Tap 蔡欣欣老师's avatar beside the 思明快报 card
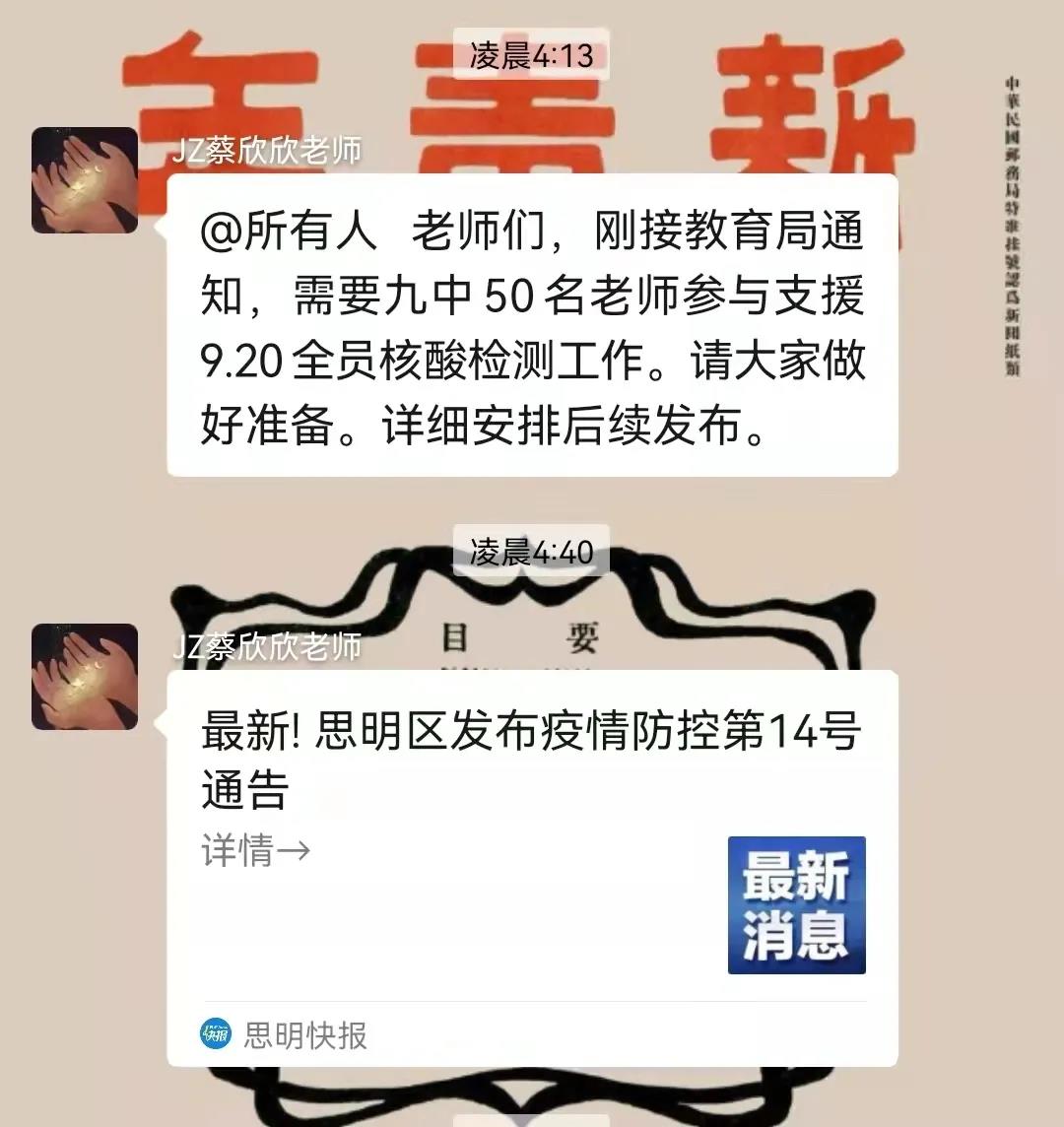 click(x=85, y=677)
